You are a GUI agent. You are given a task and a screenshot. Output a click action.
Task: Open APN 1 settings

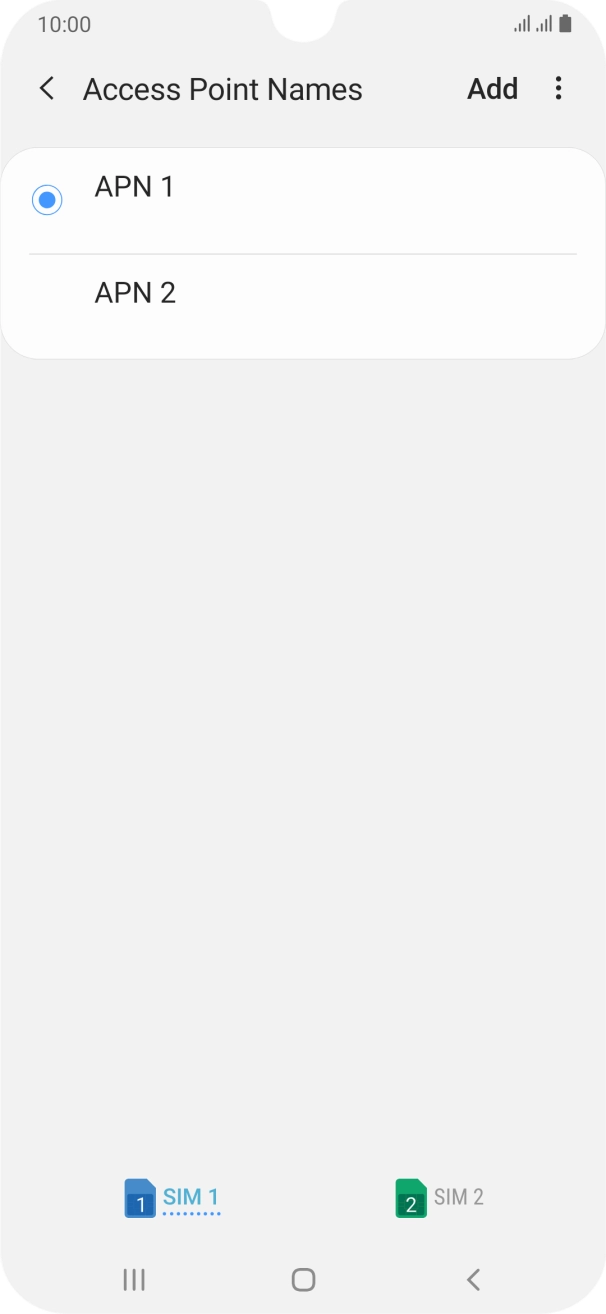tap(300, 200)
